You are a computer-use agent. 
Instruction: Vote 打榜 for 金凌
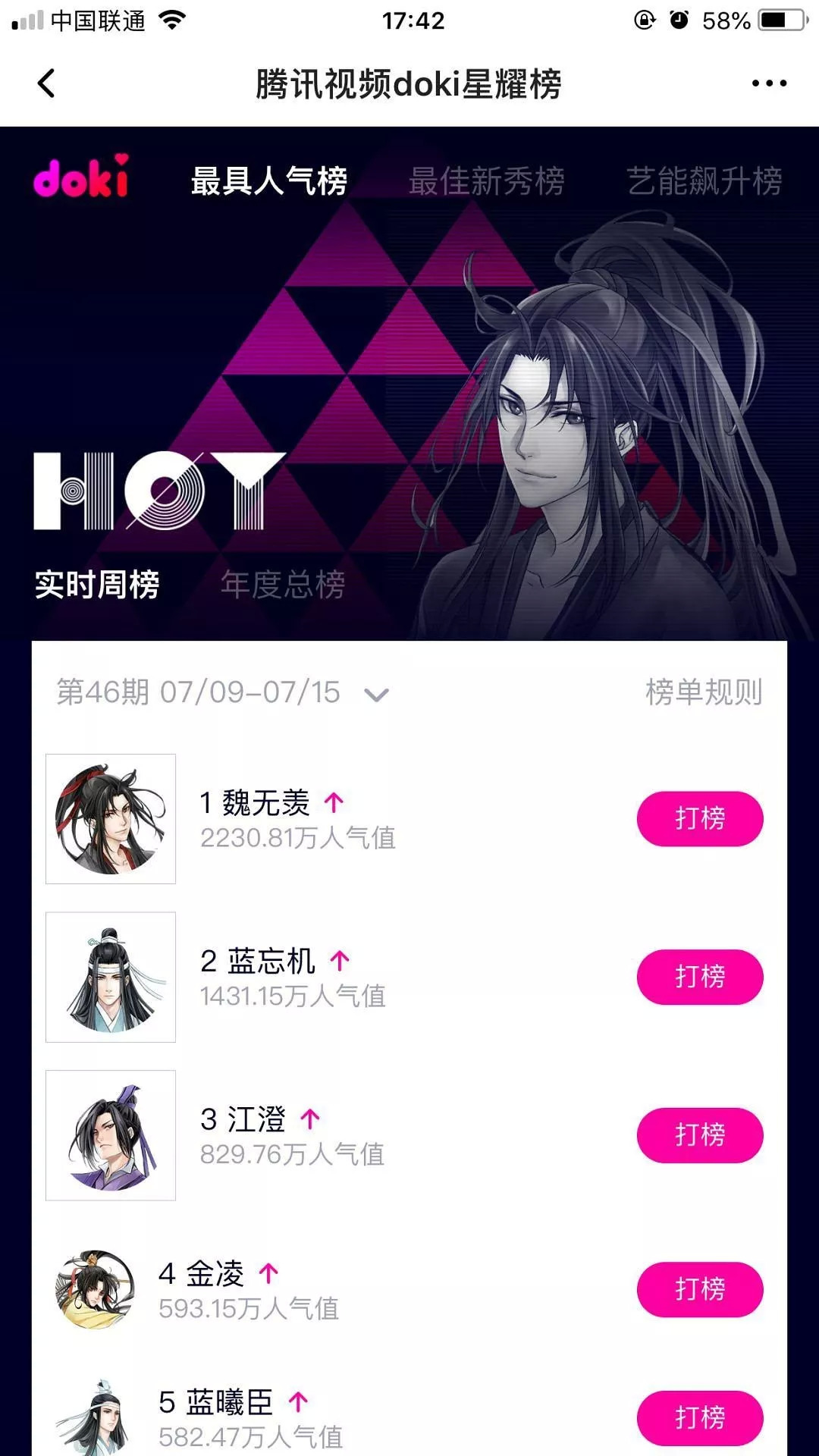pos(699,1289)
